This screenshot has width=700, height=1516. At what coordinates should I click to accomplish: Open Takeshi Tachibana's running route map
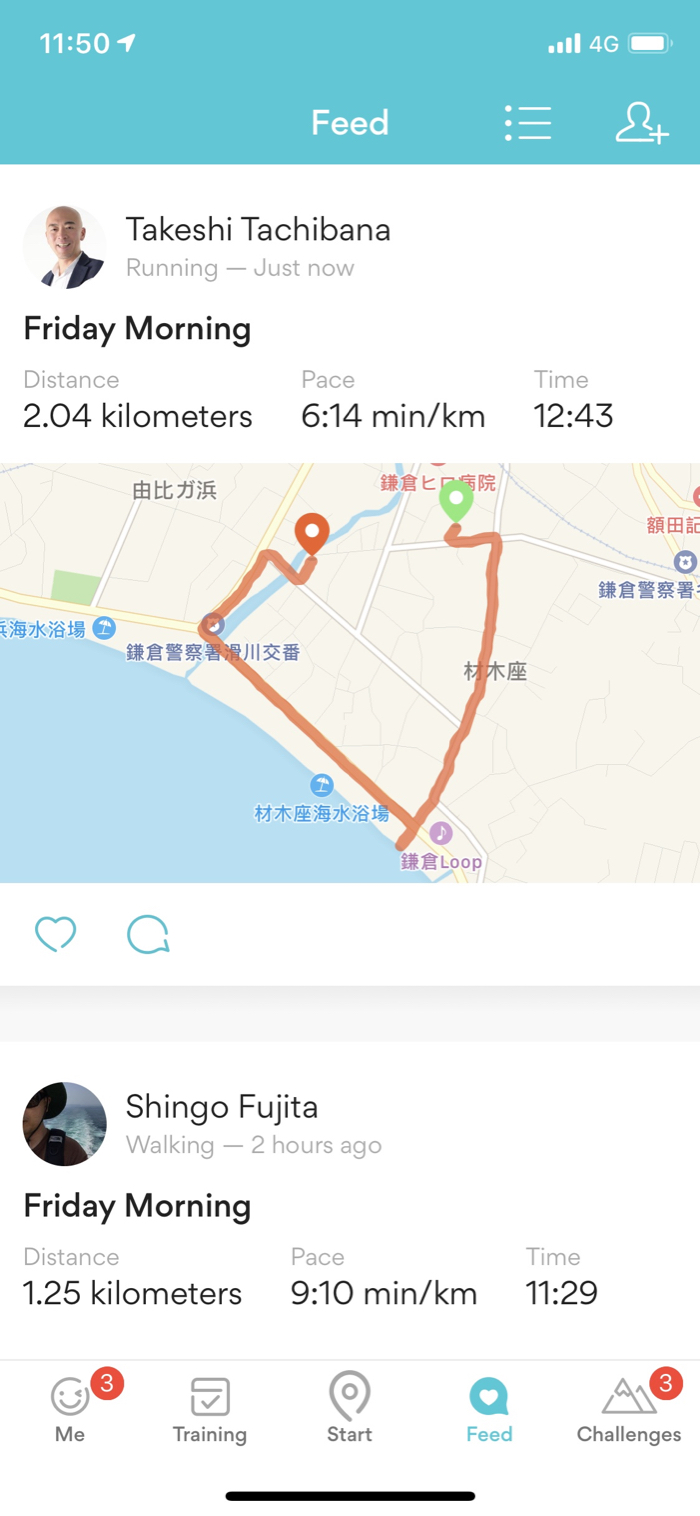click(350, 672)
